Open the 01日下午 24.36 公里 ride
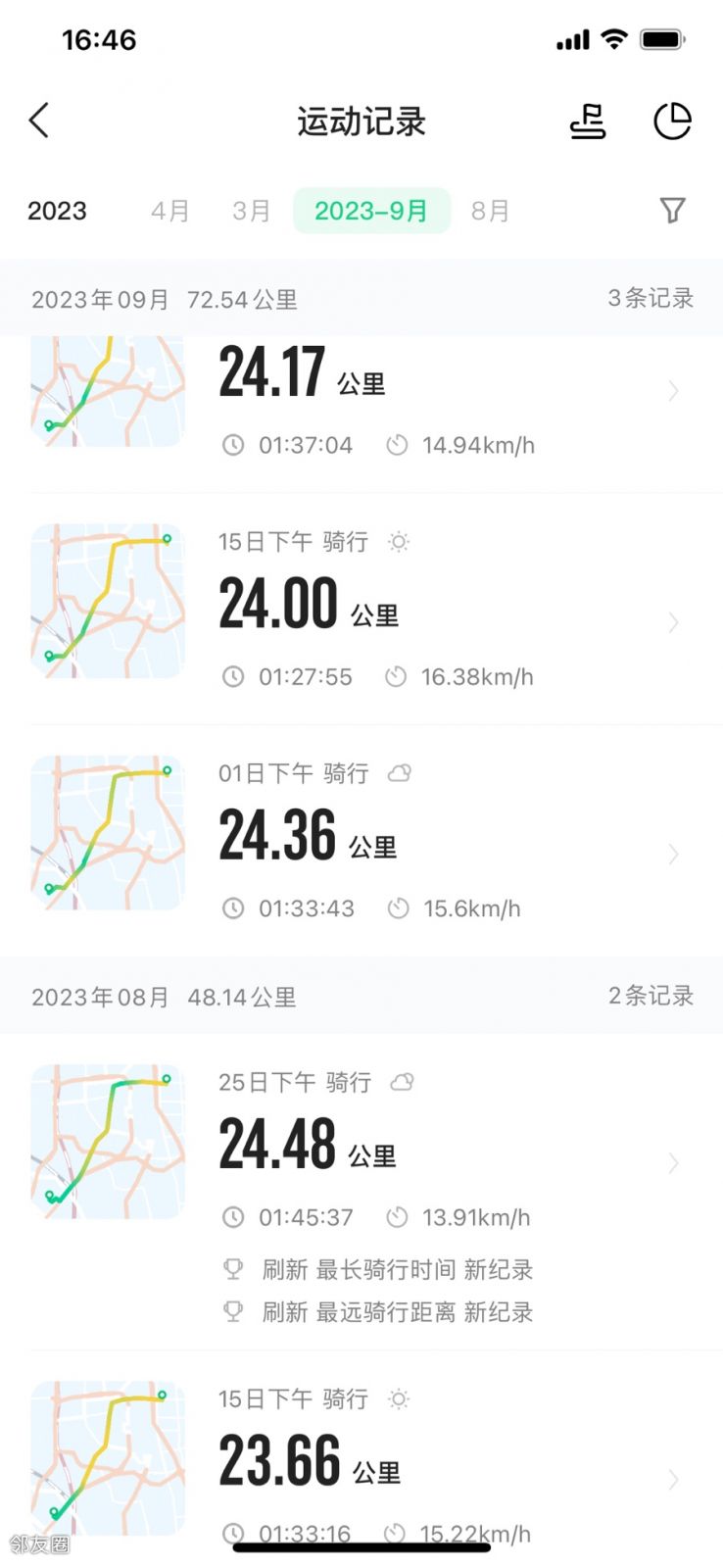 point(361,841)
